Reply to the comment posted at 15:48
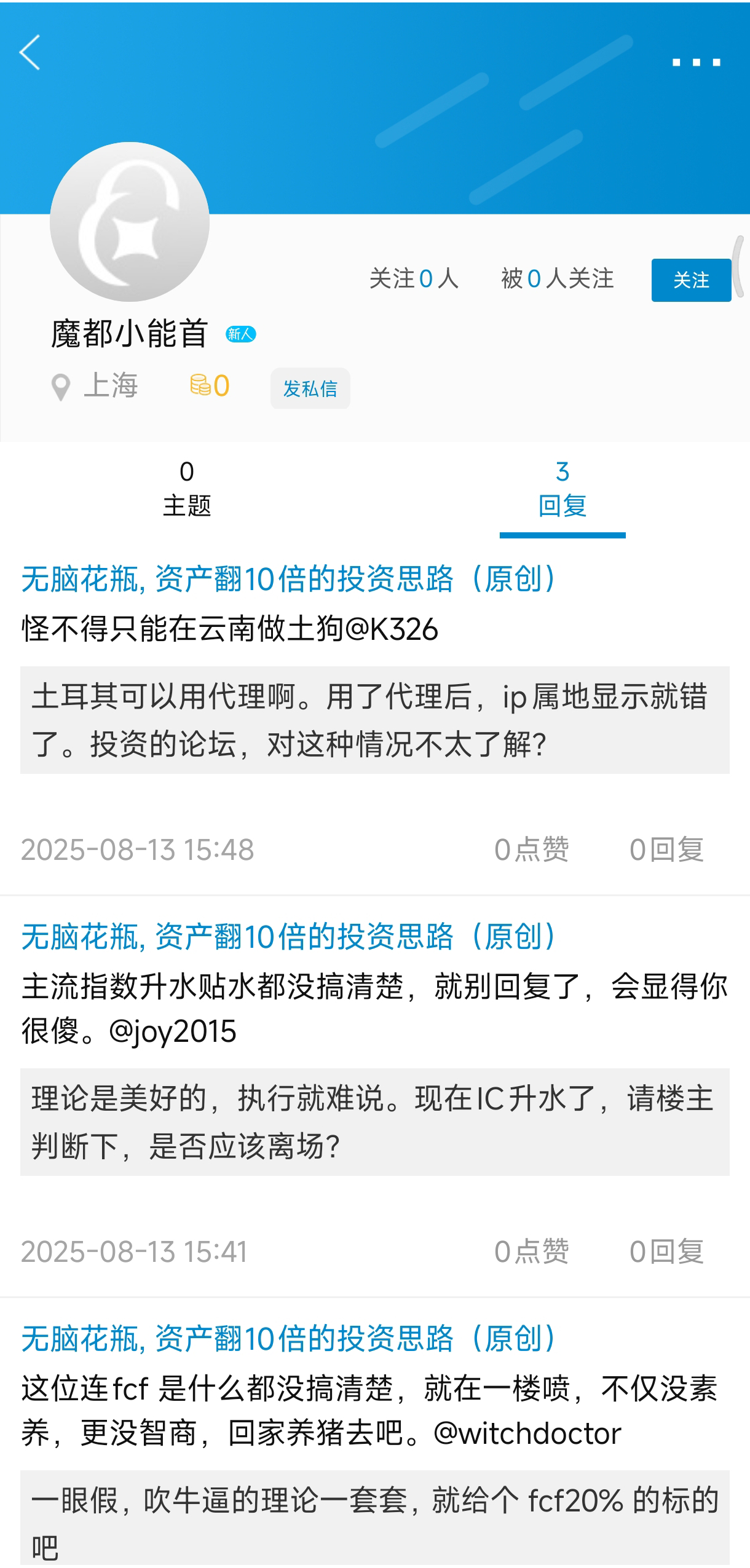750x1568 pixels. click(666, 849)
